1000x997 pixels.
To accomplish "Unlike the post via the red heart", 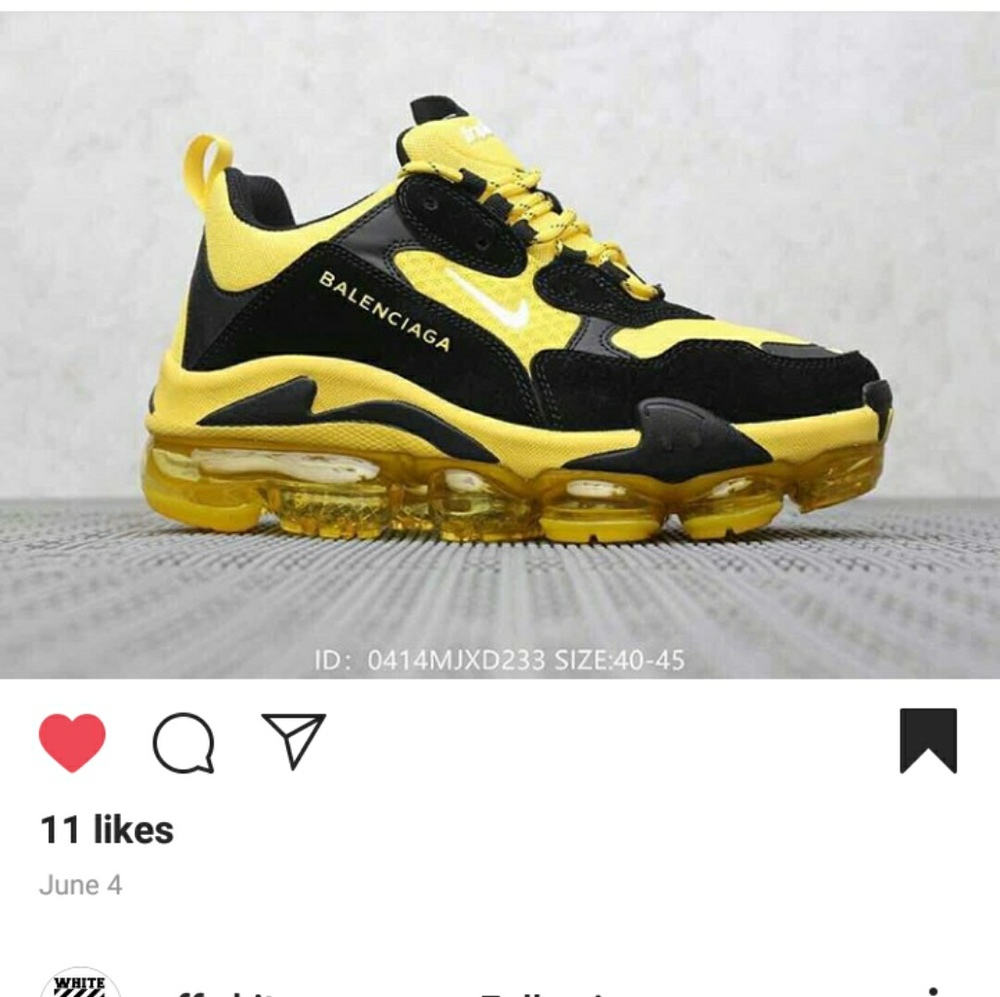I will click(x=72, y=742).
